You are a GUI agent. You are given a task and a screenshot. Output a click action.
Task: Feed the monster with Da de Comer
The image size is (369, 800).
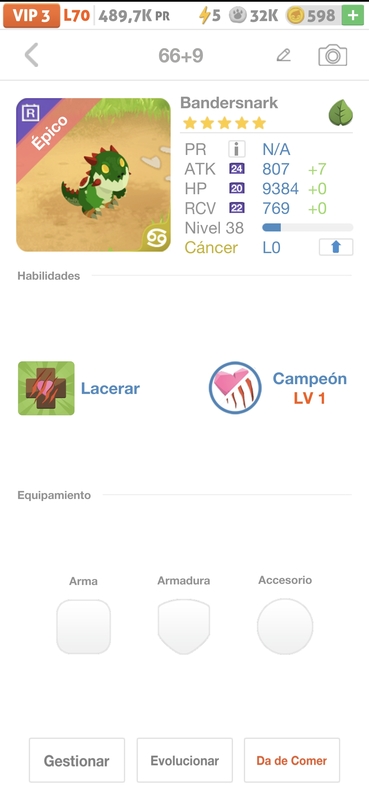[x=292, y=760]
